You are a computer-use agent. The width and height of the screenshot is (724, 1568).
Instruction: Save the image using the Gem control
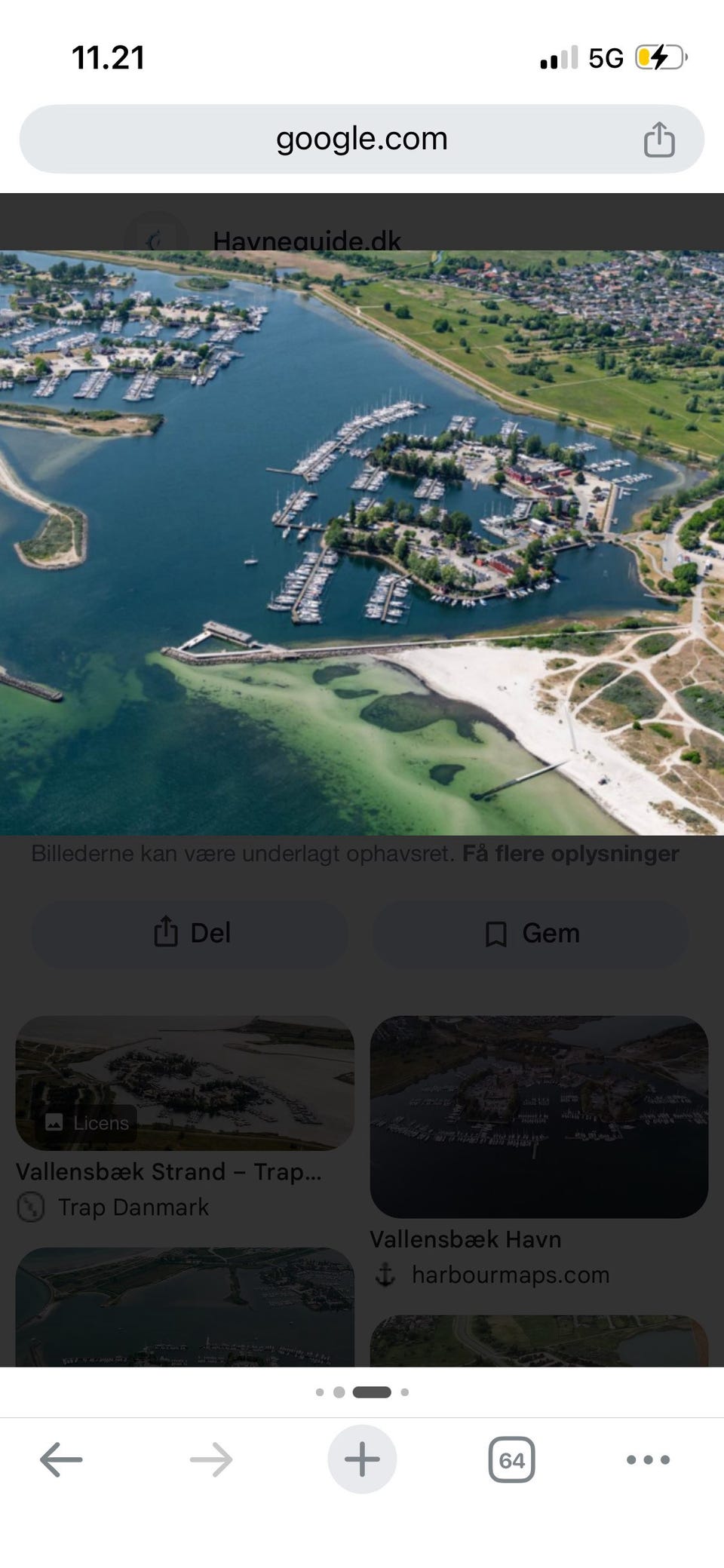point(529,933)
